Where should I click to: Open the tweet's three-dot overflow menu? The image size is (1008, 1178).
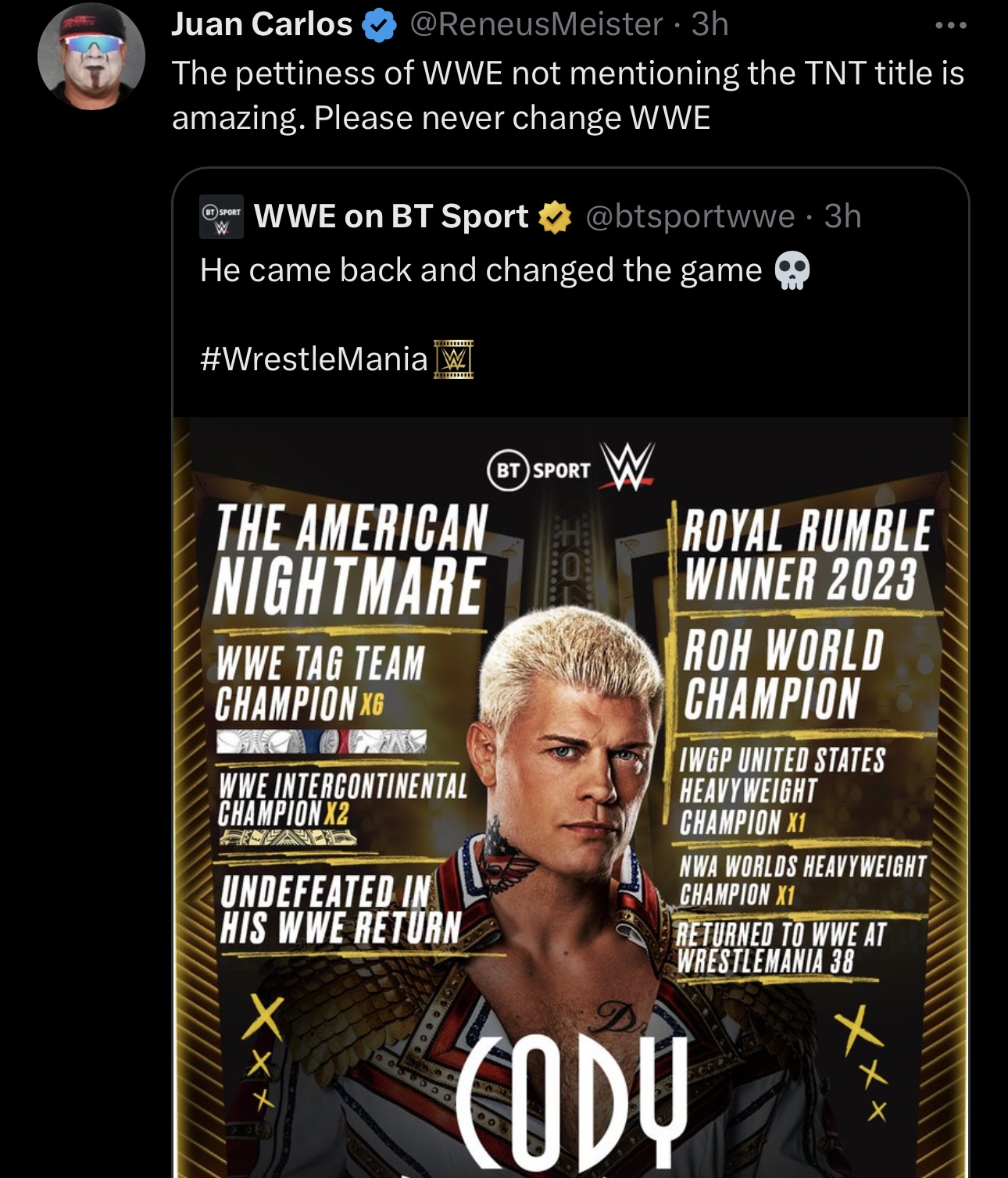(950, 26)
